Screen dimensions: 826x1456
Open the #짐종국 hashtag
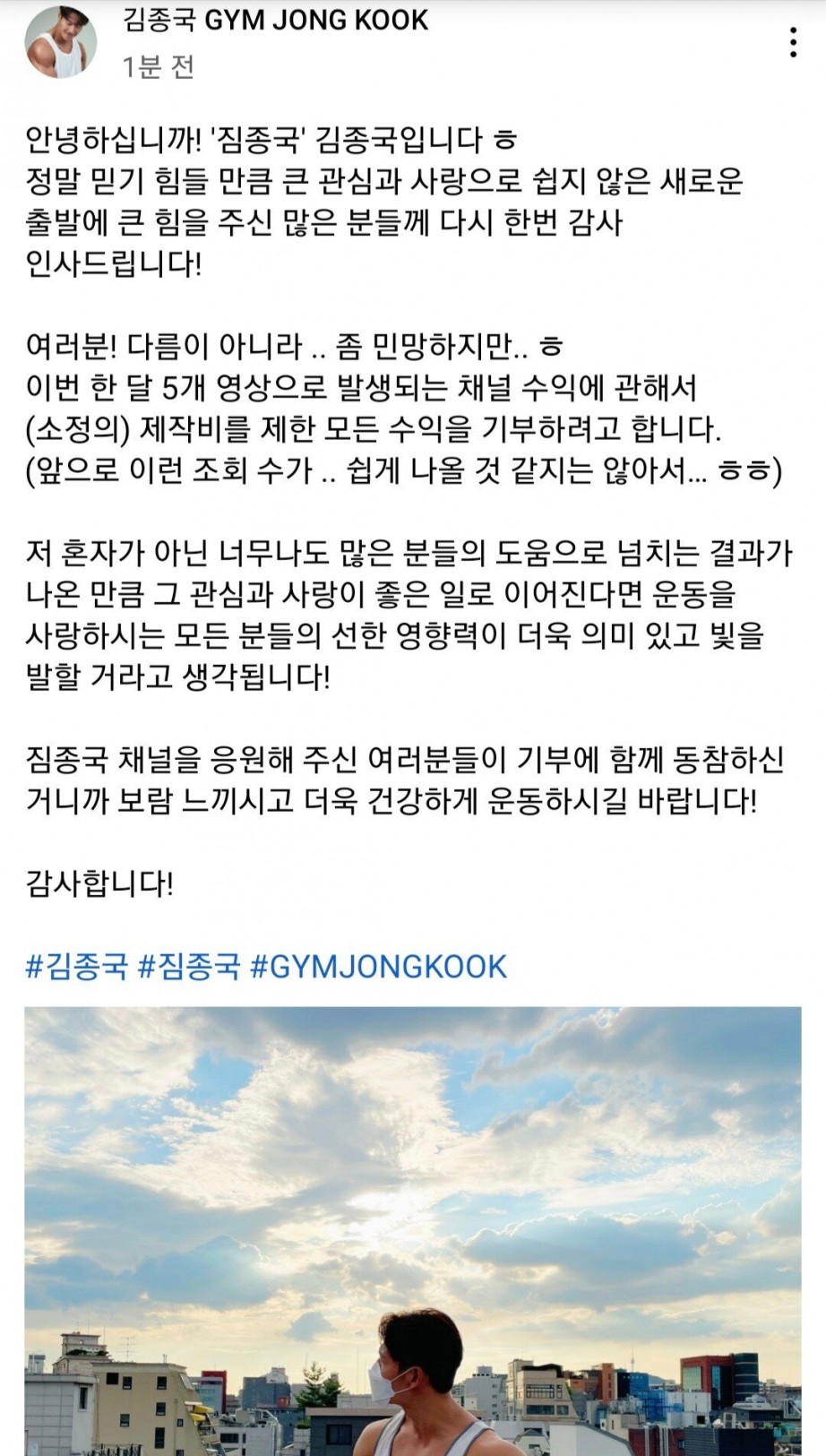[x=189, y=966]
